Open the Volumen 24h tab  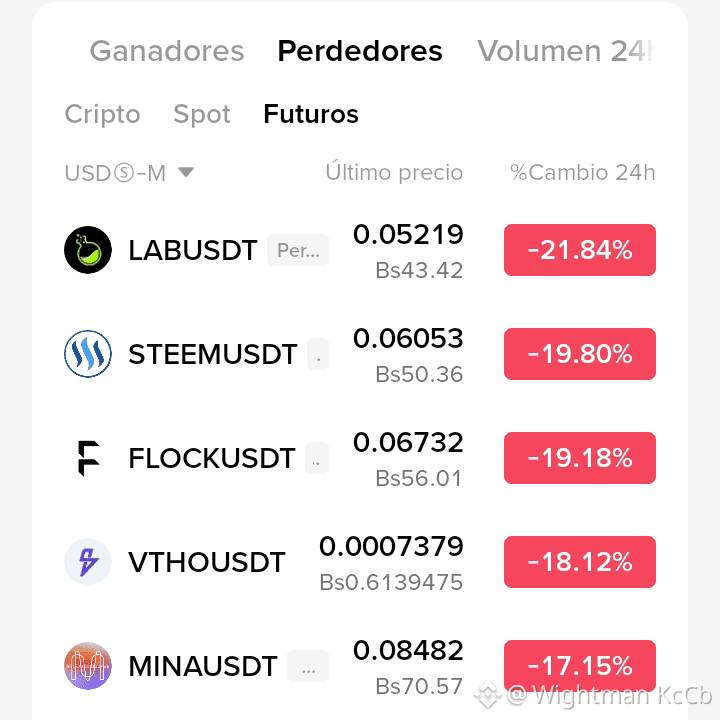565,51
